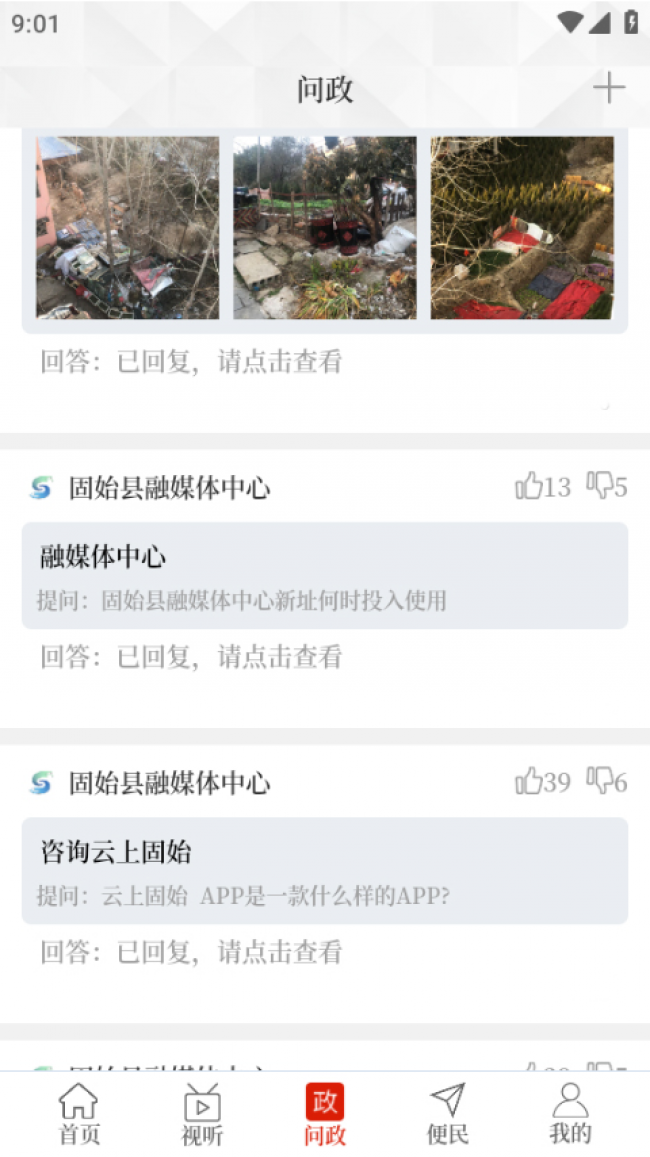Dislike the 融媒体中心 post with 5 dislikes
The width and height of the screenshot is (650, 1157).
[606, 486]
